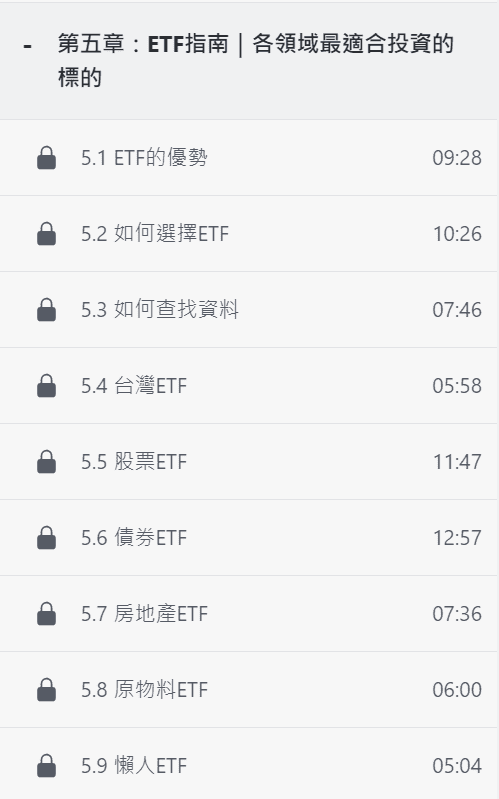
Task: Open lesson 5.2 如何選擇ETF
Action: click(249, 234)
